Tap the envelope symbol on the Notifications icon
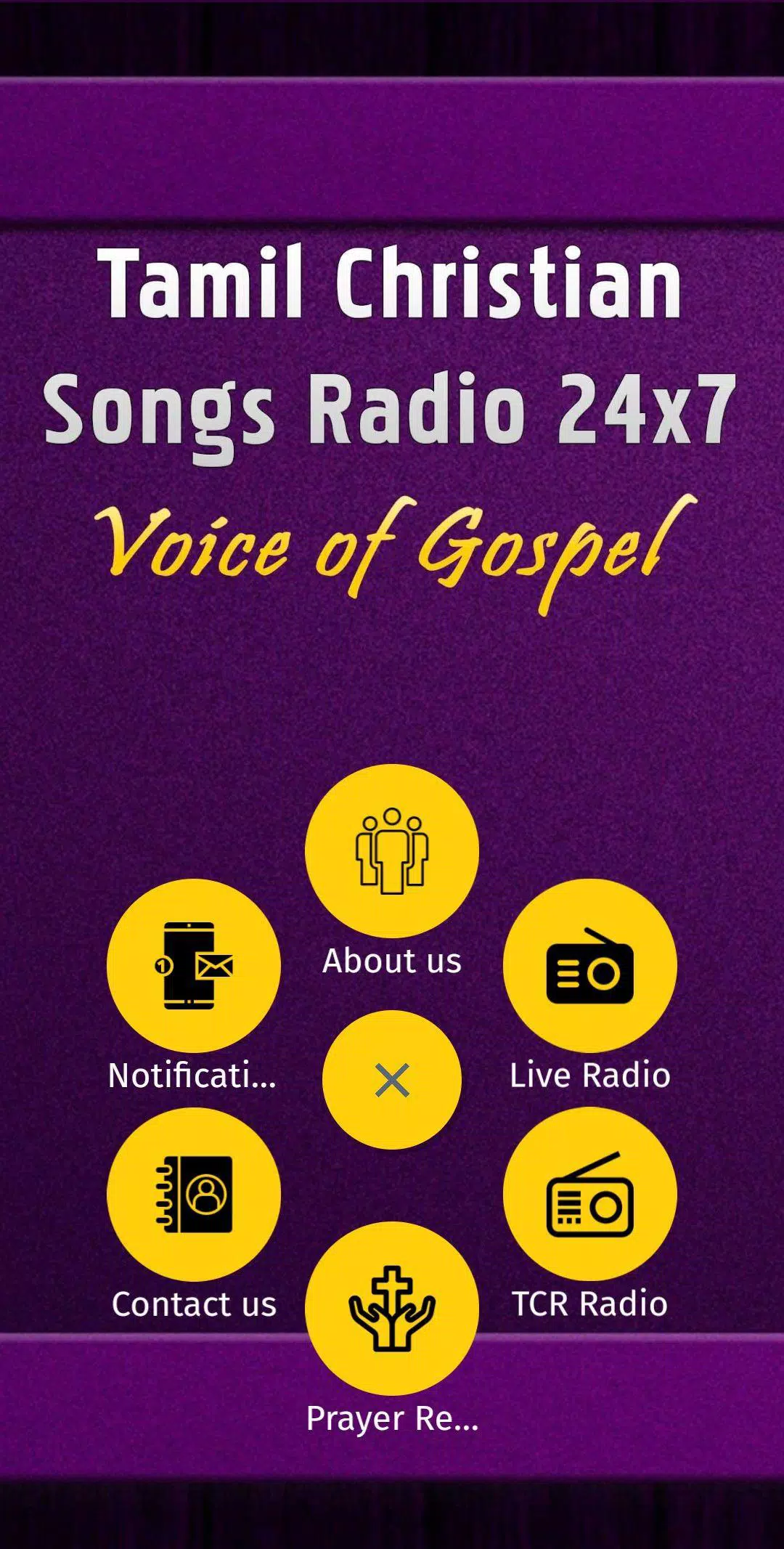 pos(214,966)
